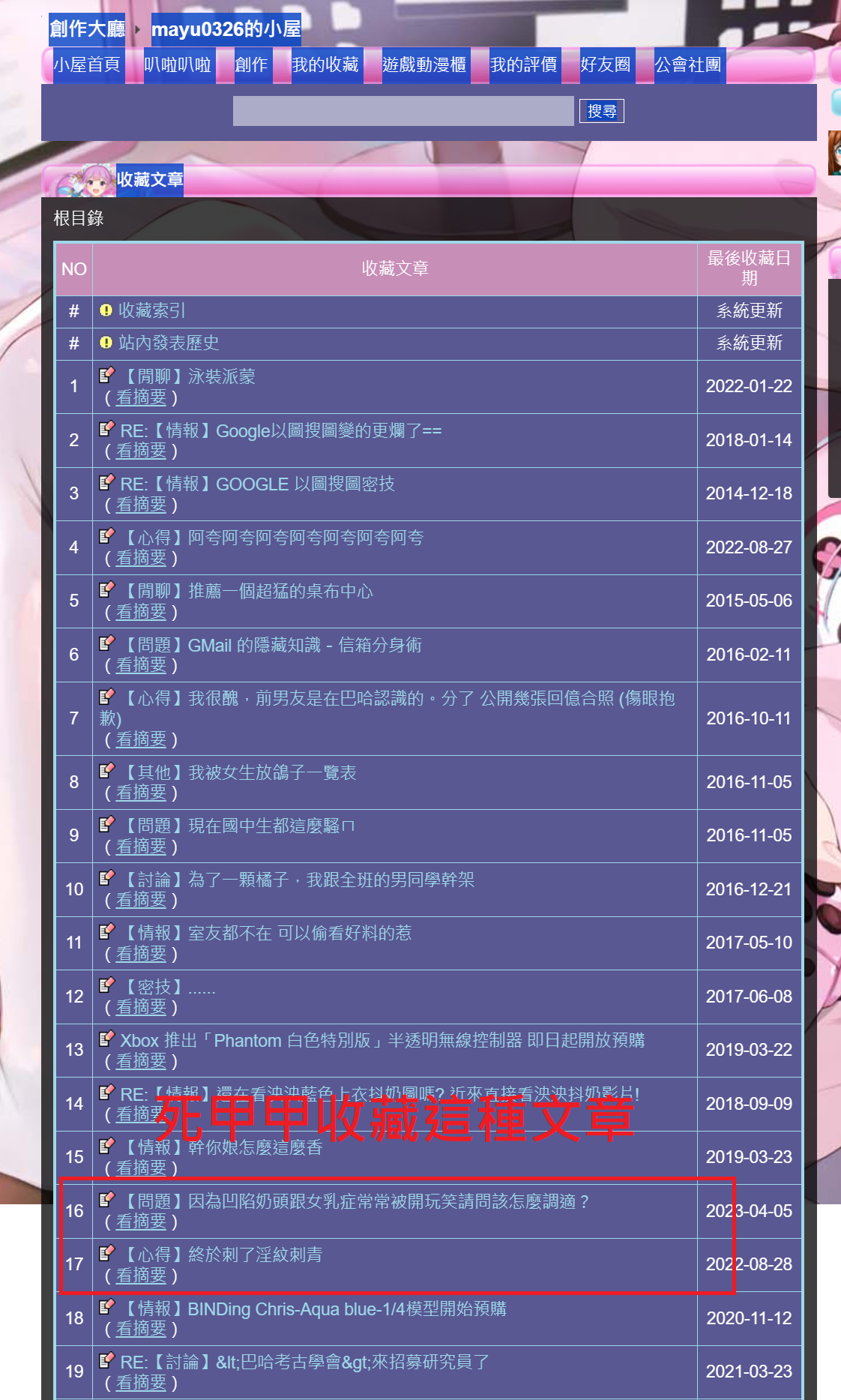
Task: Go to the 小屋首頁 tab
Action: (x=87, y=65)
